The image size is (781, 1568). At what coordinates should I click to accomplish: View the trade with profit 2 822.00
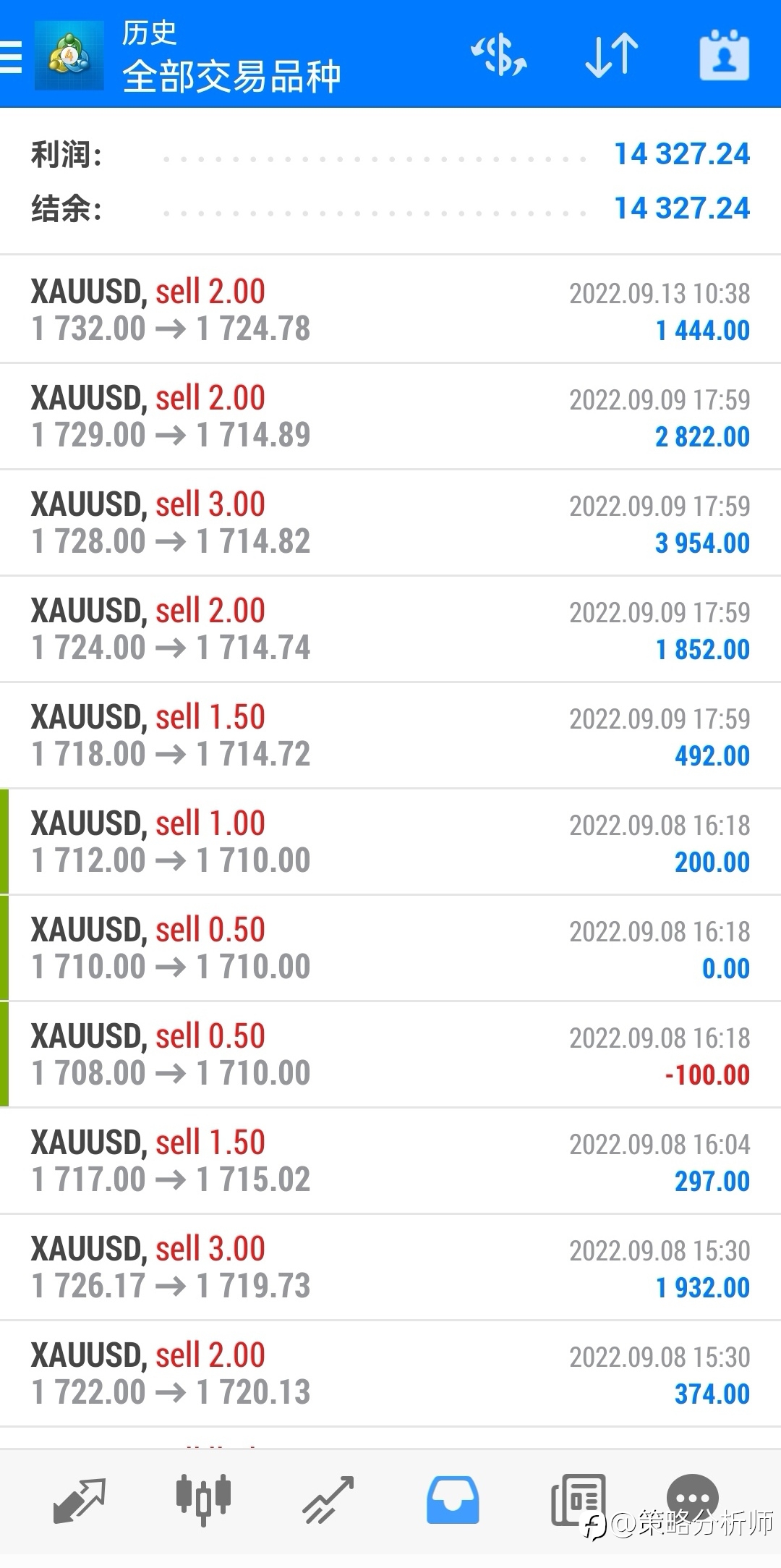[x=390, y=416]
